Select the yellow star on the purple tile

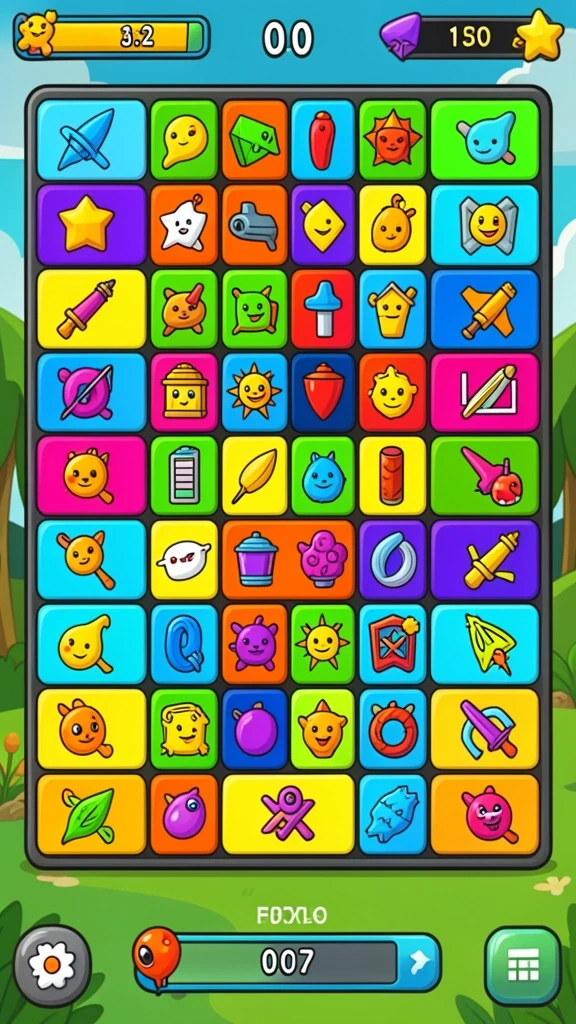click(x=91, y=223)
